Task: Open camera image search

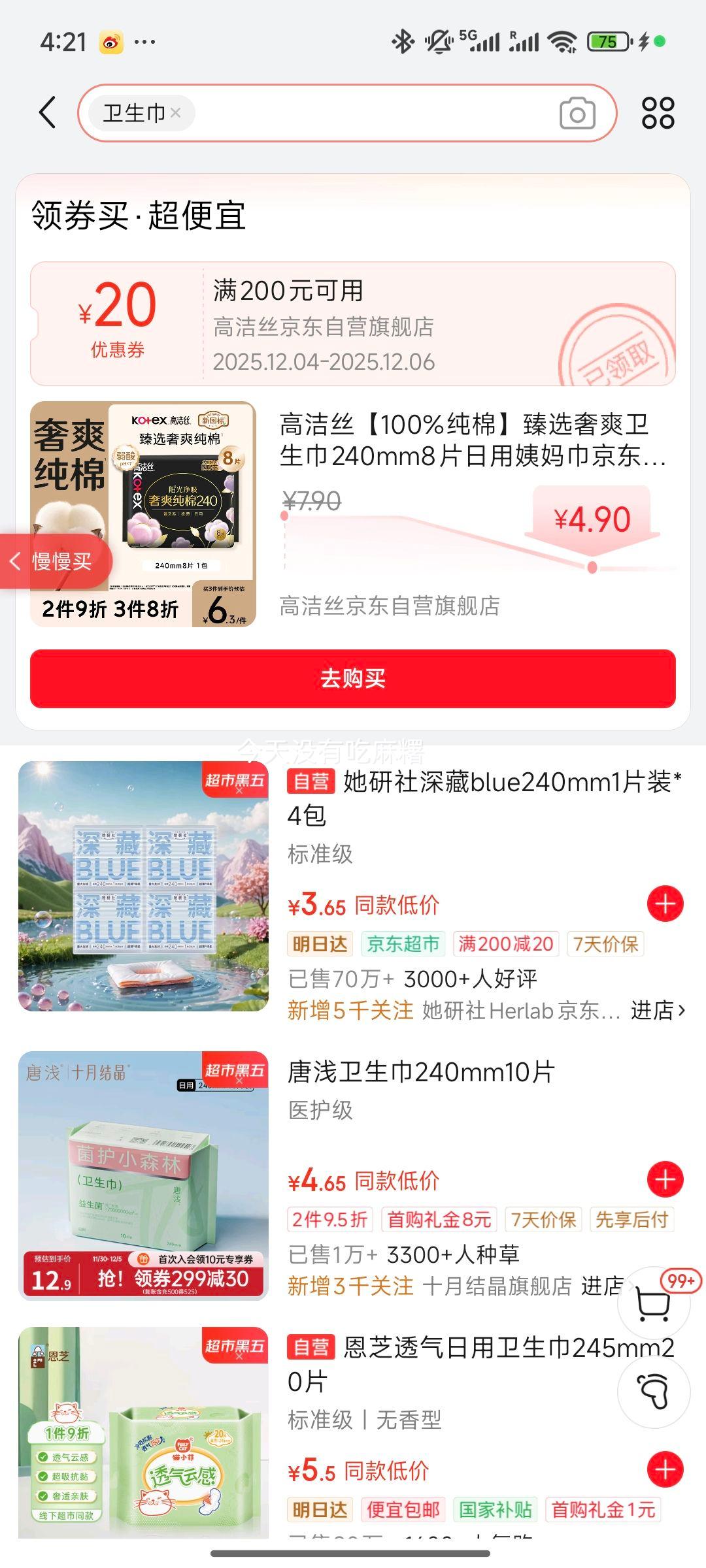Action: (x=577, y=114)
